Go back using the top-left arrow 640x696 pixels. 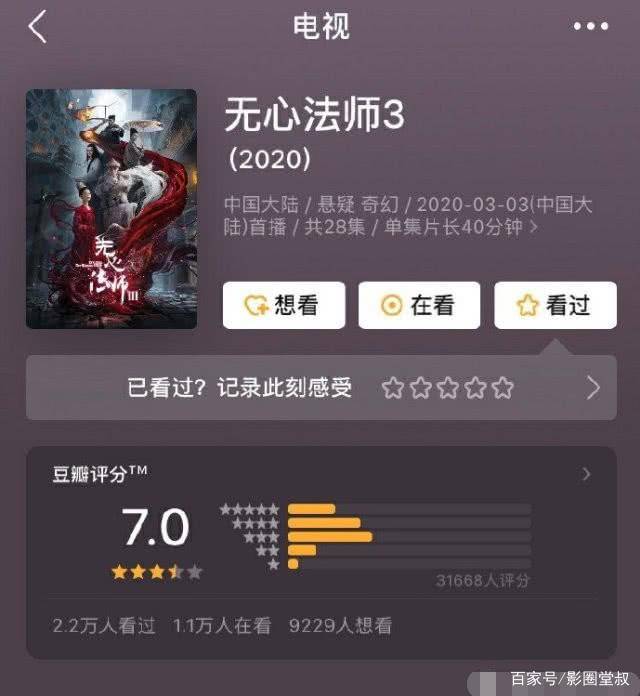[37, 27]
